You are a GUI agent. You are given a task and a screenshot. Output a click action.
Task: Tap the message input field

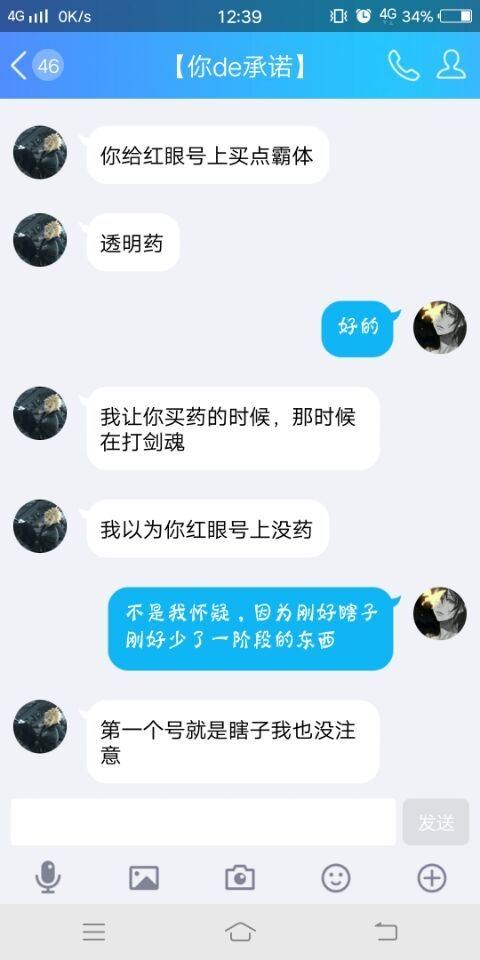pyautogui.click(x=203, y=822)
